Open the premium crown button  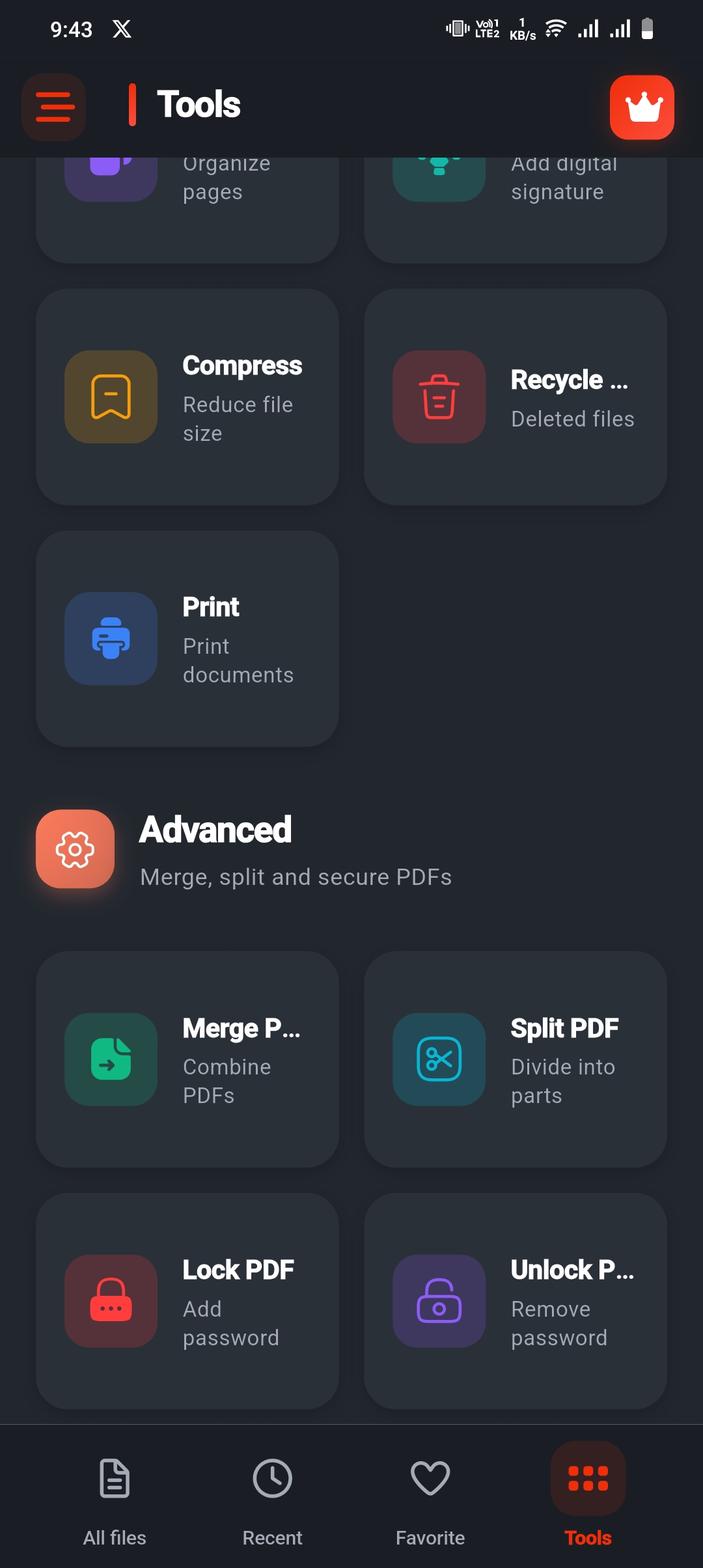(x=642, y=107)
